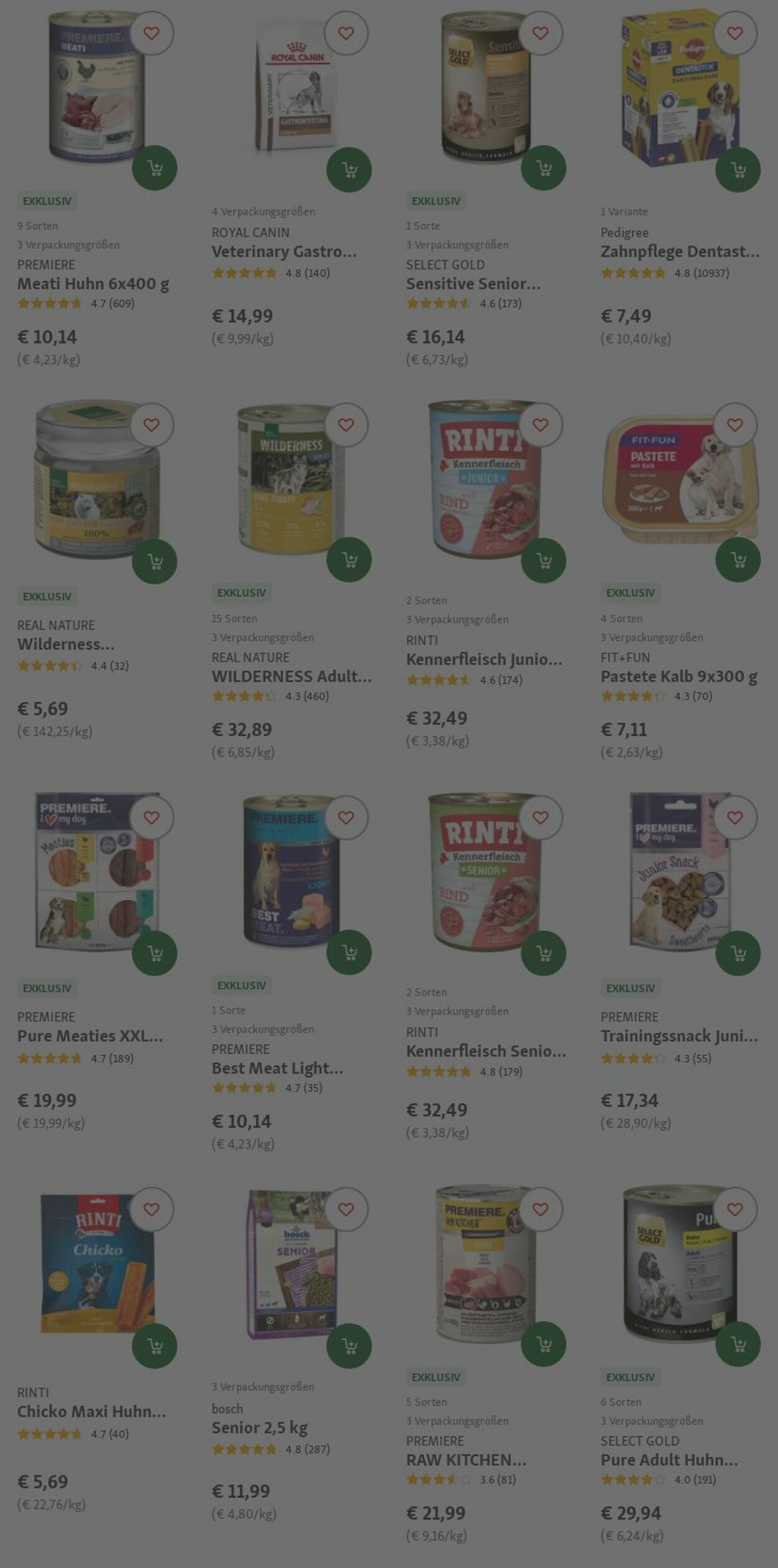This screenshot has width=778, height=1568.
Task: Add Pure Meaties XXL to cart
Action: pyautogui.click(x=154, y=953)
